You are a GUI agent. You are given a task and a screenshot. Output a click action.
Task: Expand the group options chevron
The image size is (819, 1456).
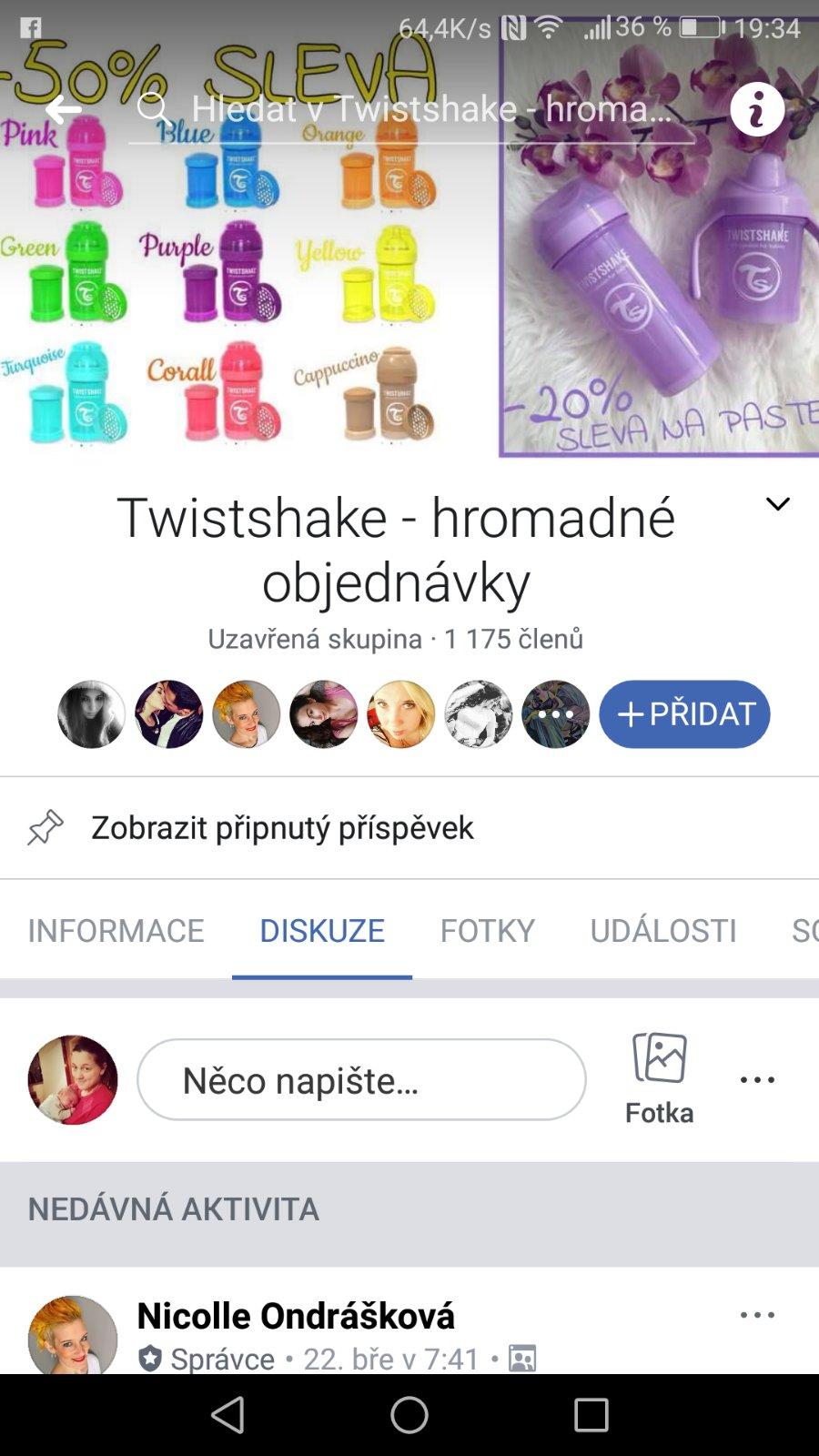[777, 504]
